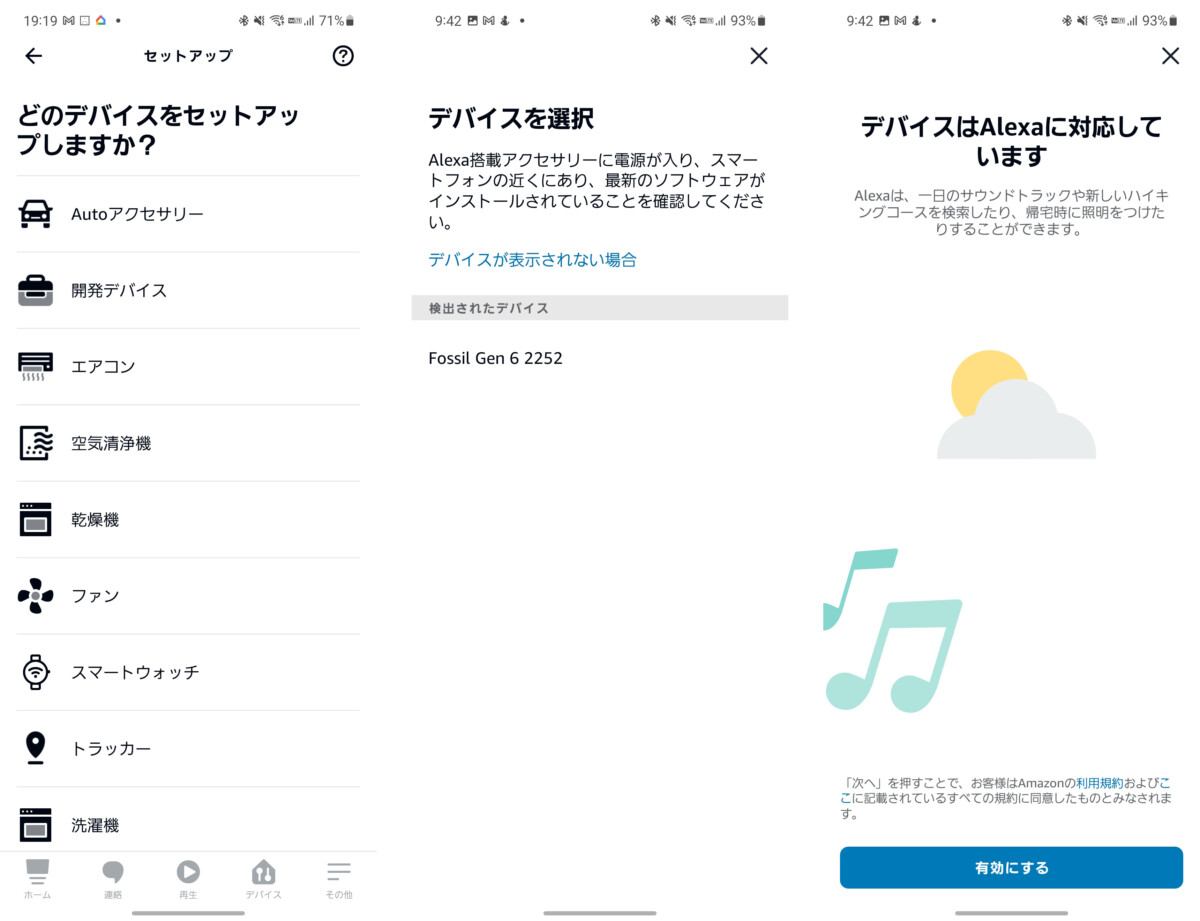Open トラッカー setup option
Viewport: 1200px width, 921px height.
click(110, 748)
